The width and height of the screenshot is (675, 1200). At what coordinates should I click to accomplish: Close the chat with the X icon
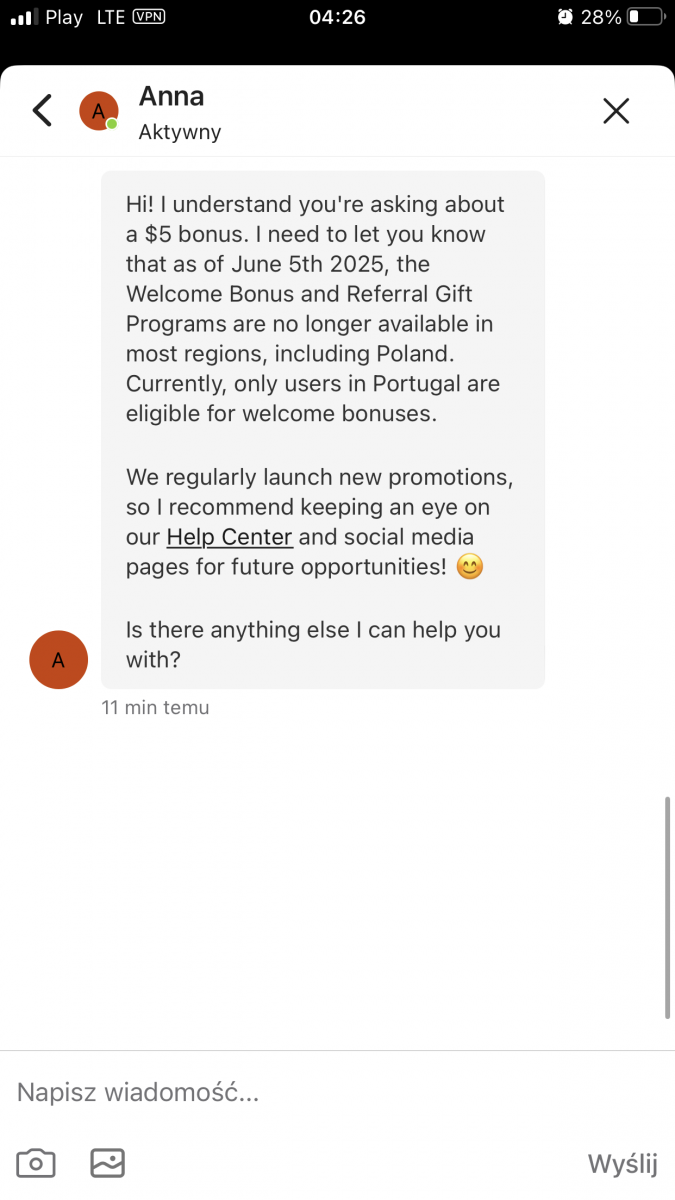point(616,111)
